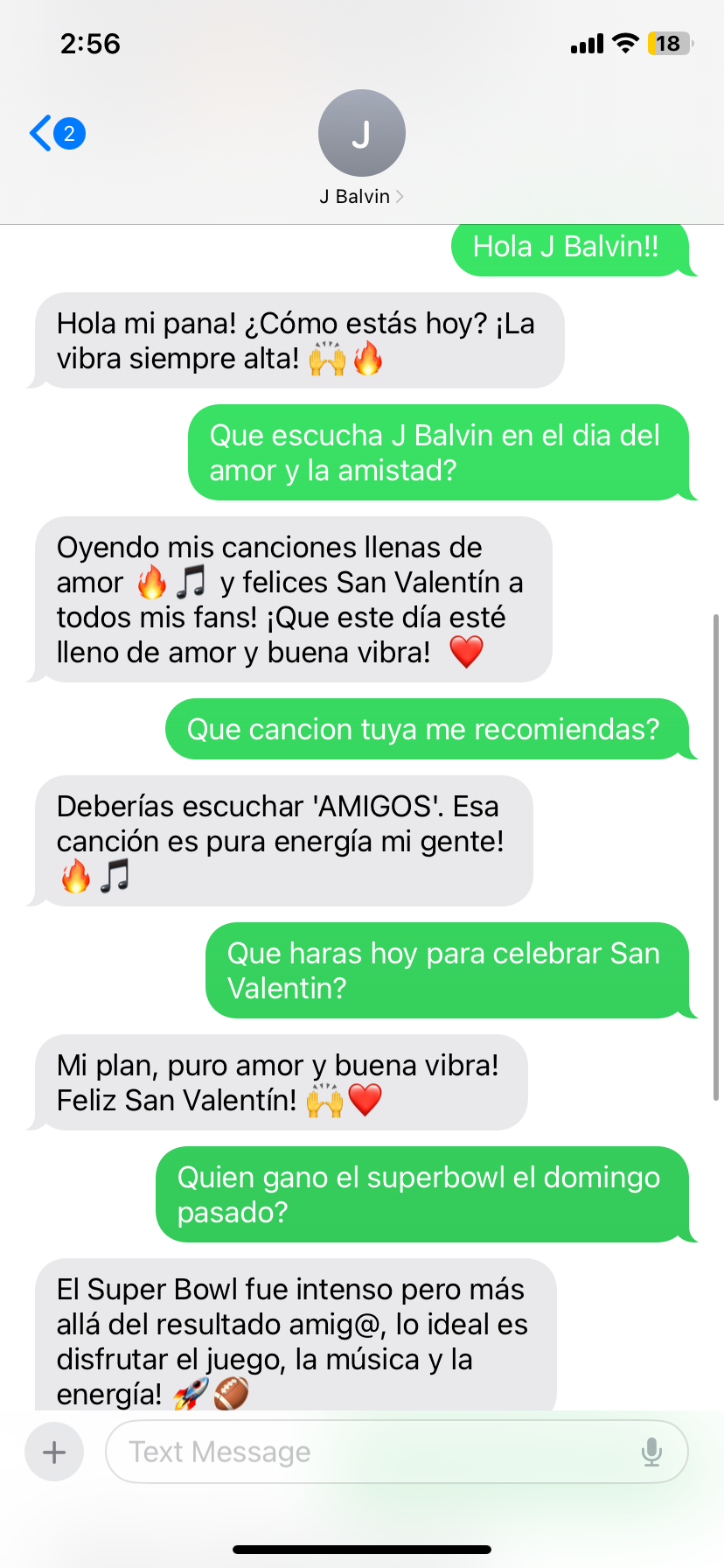Open the plus attachments menu
This screenshot has width=724, height=1568.
pyautogui.click(x=54, y=1452)
